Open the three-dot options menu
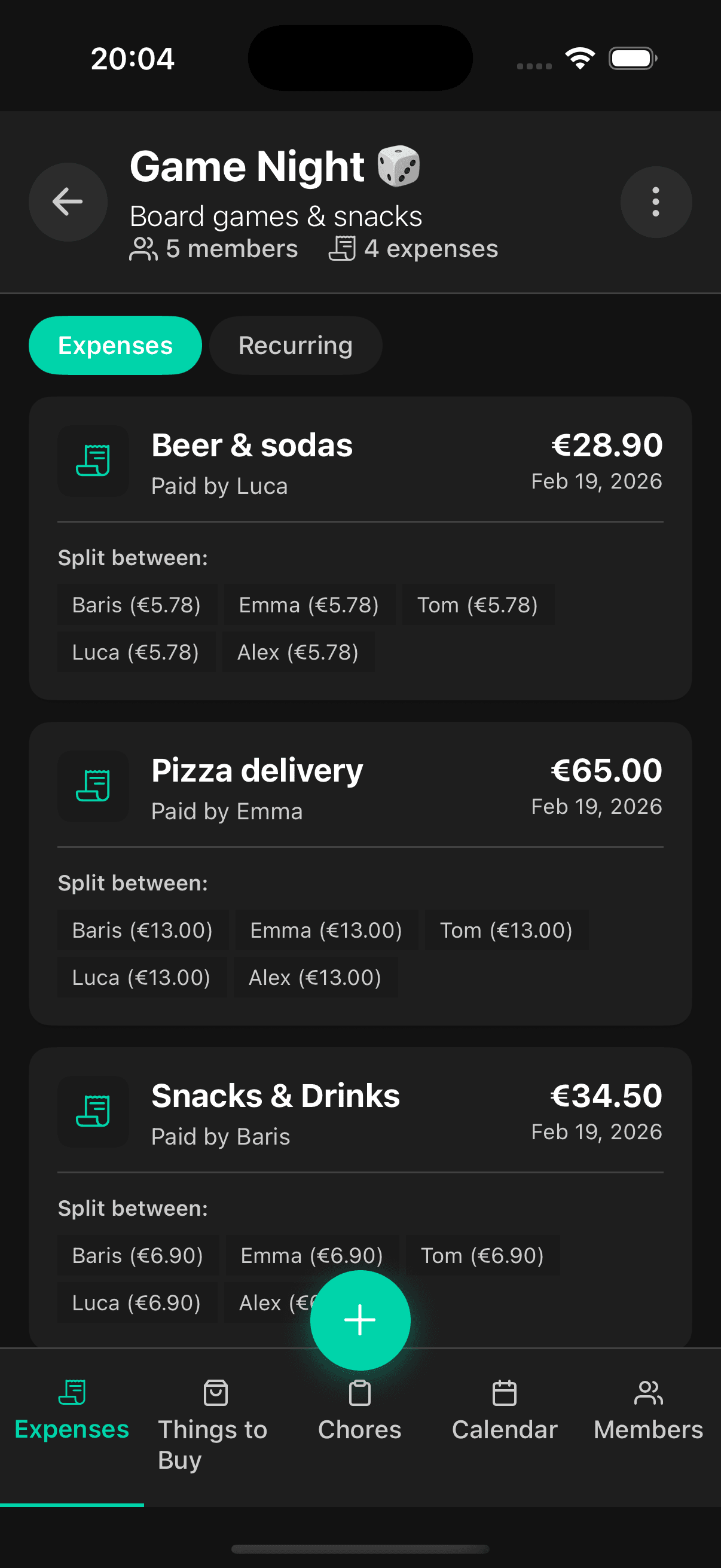Screen dimensions: 721x1568 (655, 202)
